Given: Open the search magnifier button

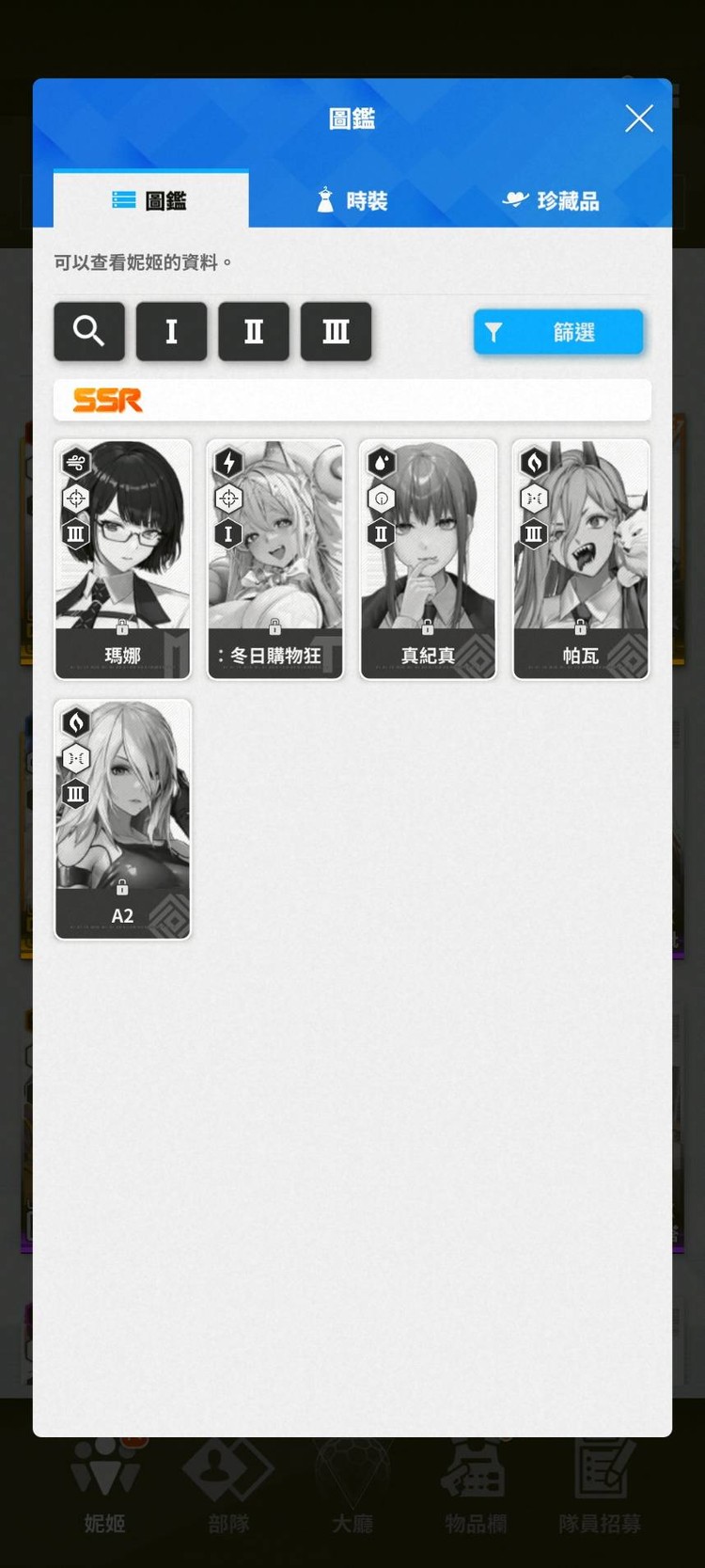Looking at the screenshot, I should [x=89, y=331].
